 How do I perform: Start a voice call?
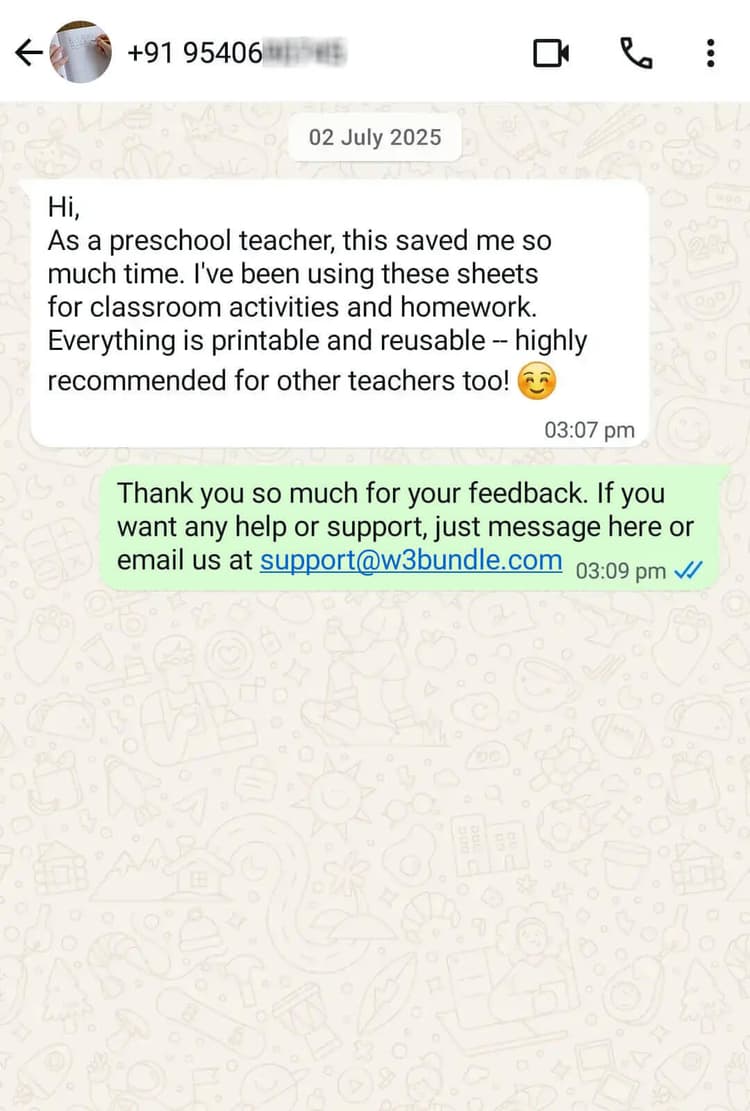[635, 52]
